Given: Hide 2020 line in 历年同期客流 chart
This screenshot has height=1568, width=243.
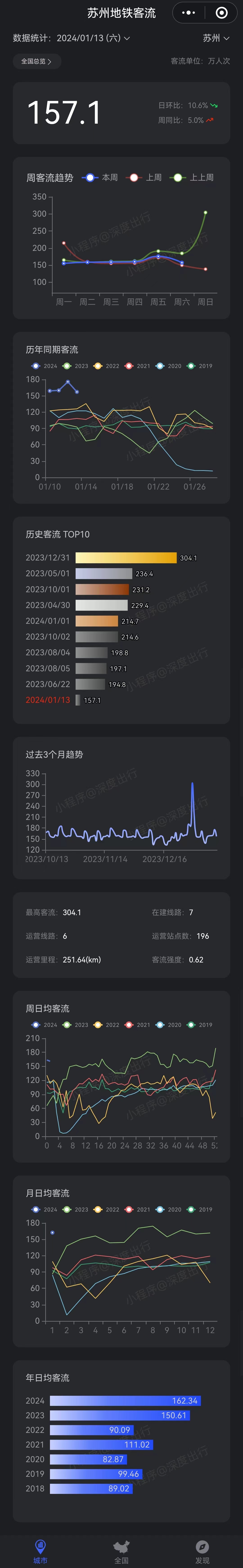Looking at the screenshot, I should tap(168, 366).
